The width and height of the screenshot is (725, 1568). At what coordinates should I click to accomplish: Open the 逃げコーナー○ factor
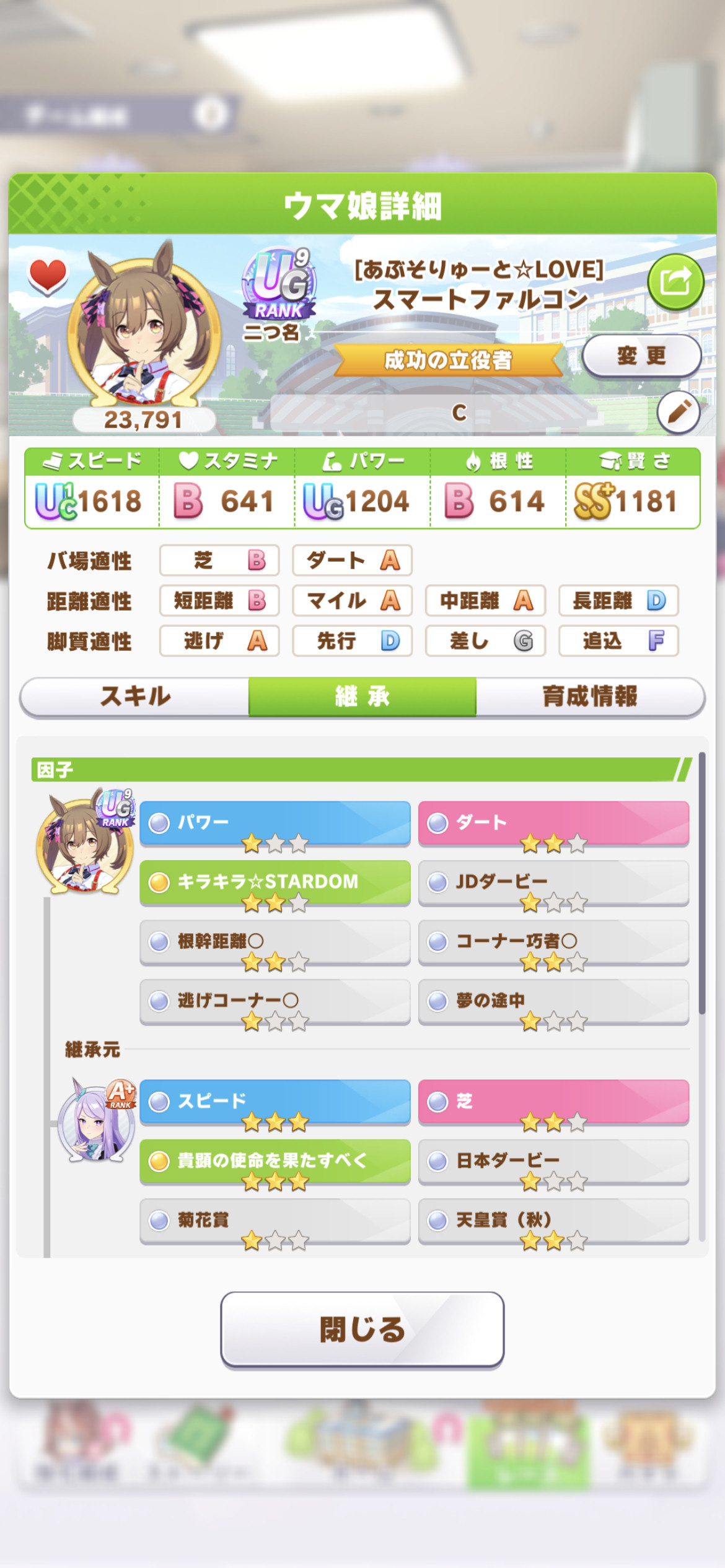point(275,1002)
